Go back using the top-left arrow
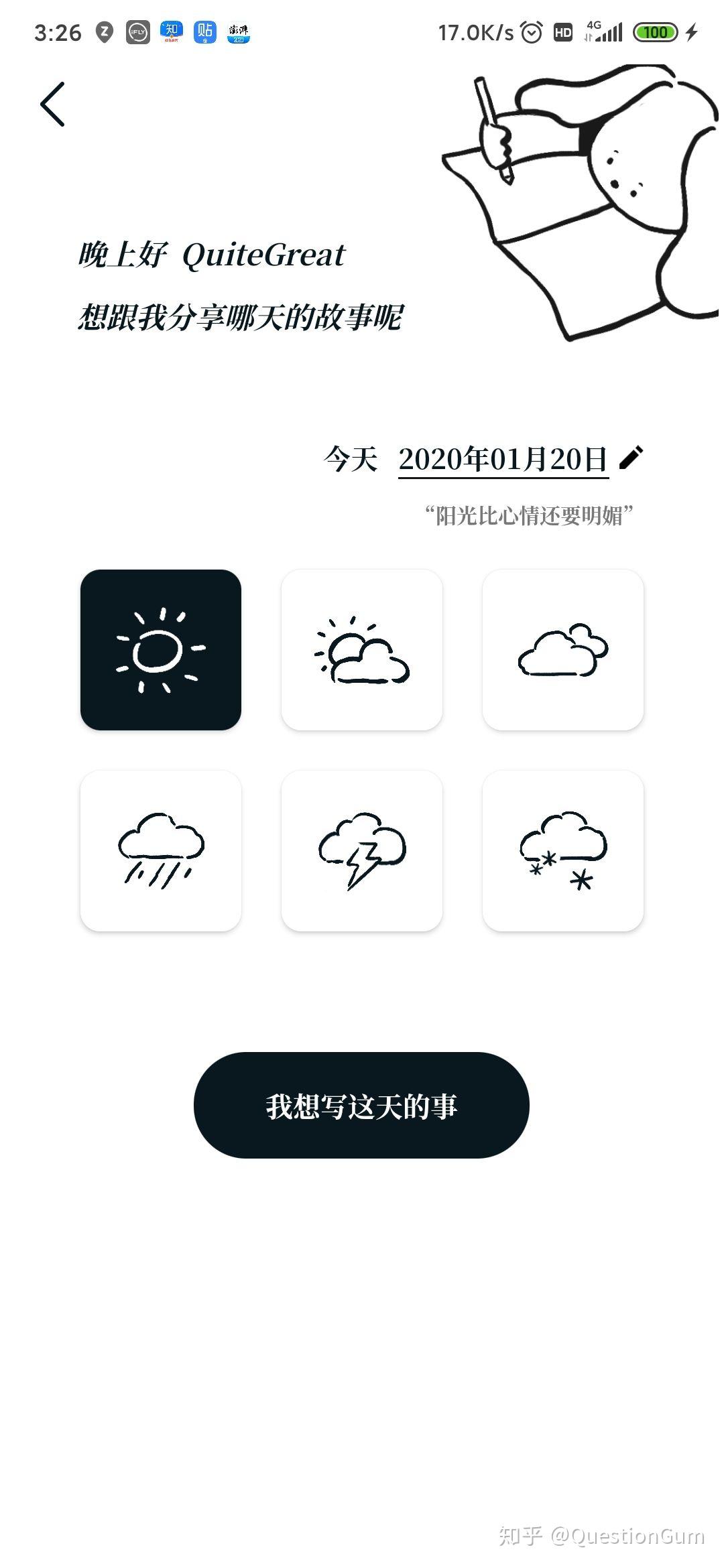Screen dimensions: 724x1568 52,105
